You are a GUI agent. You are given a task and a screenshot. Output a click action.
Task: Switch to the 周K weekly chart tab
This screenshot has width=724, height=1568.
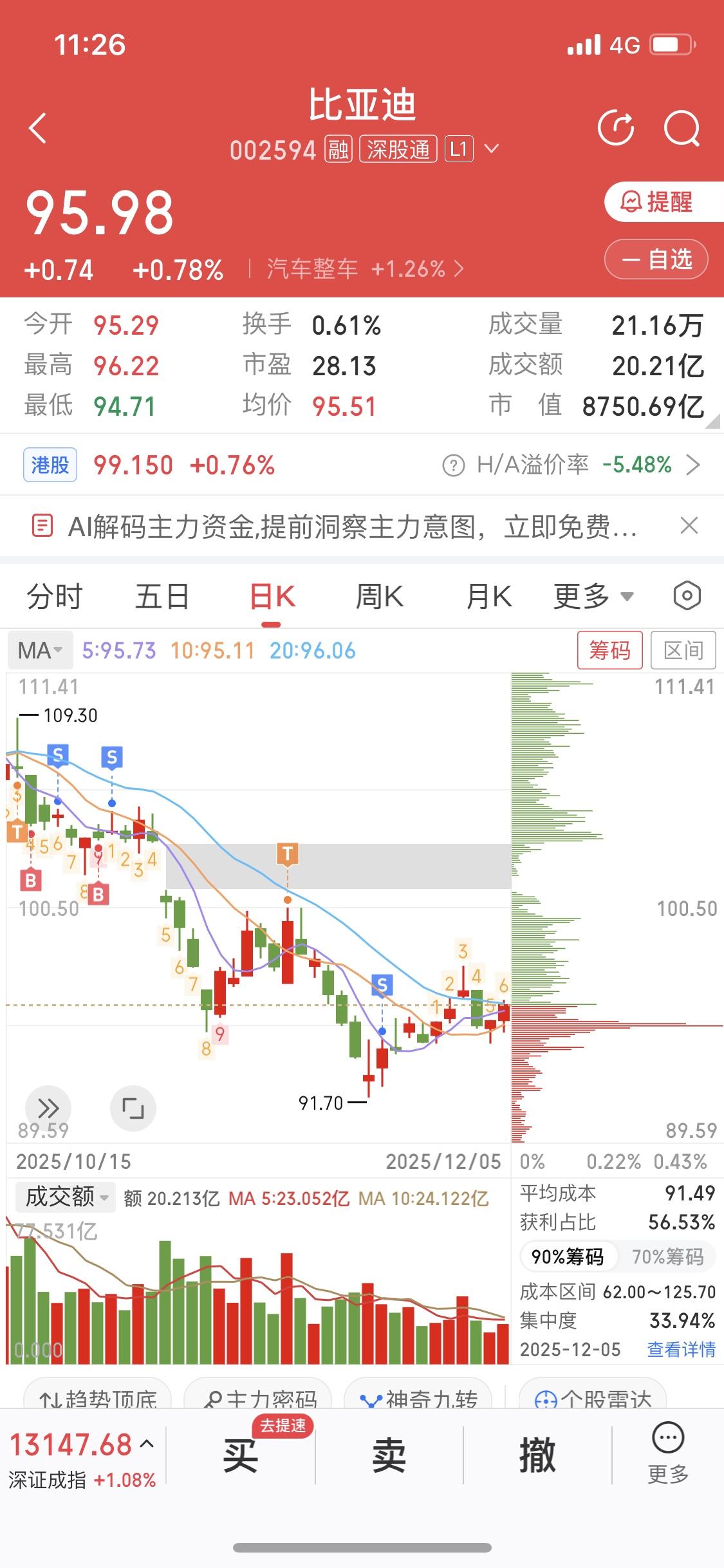pos(378,595)
